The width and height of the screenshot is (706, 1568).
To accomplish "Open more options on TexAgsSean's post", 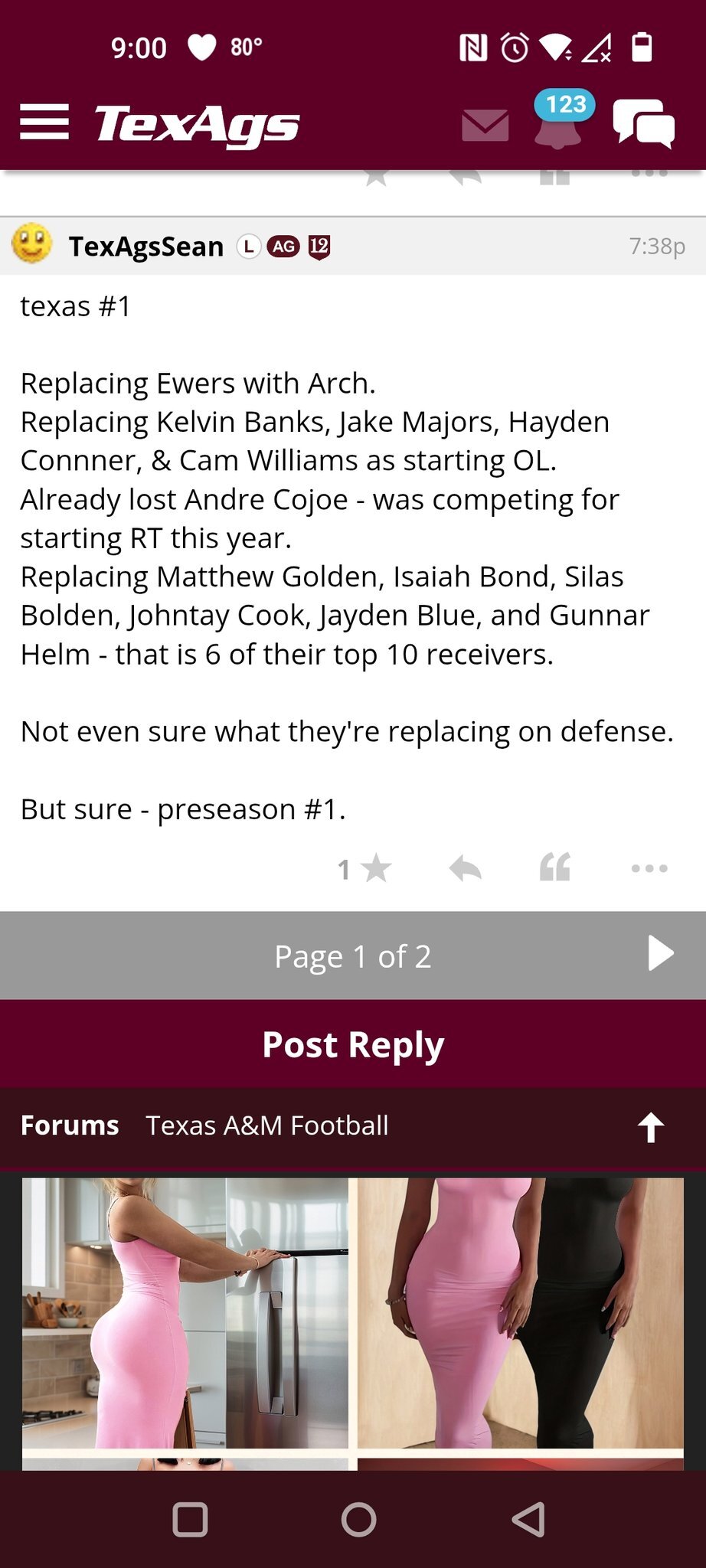I will click(649, 868).
